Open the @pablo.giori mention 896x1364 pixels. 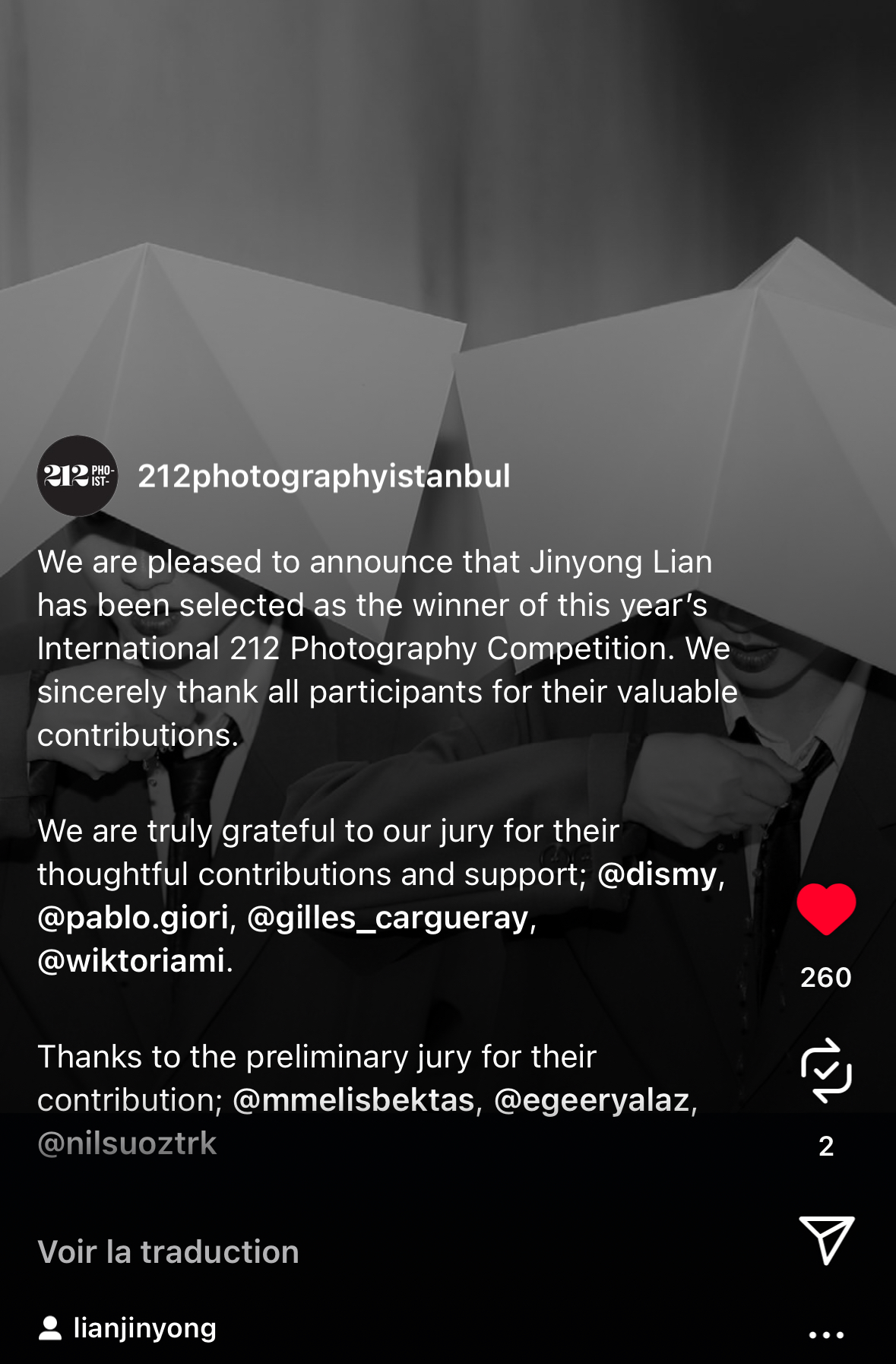(133, 918)
